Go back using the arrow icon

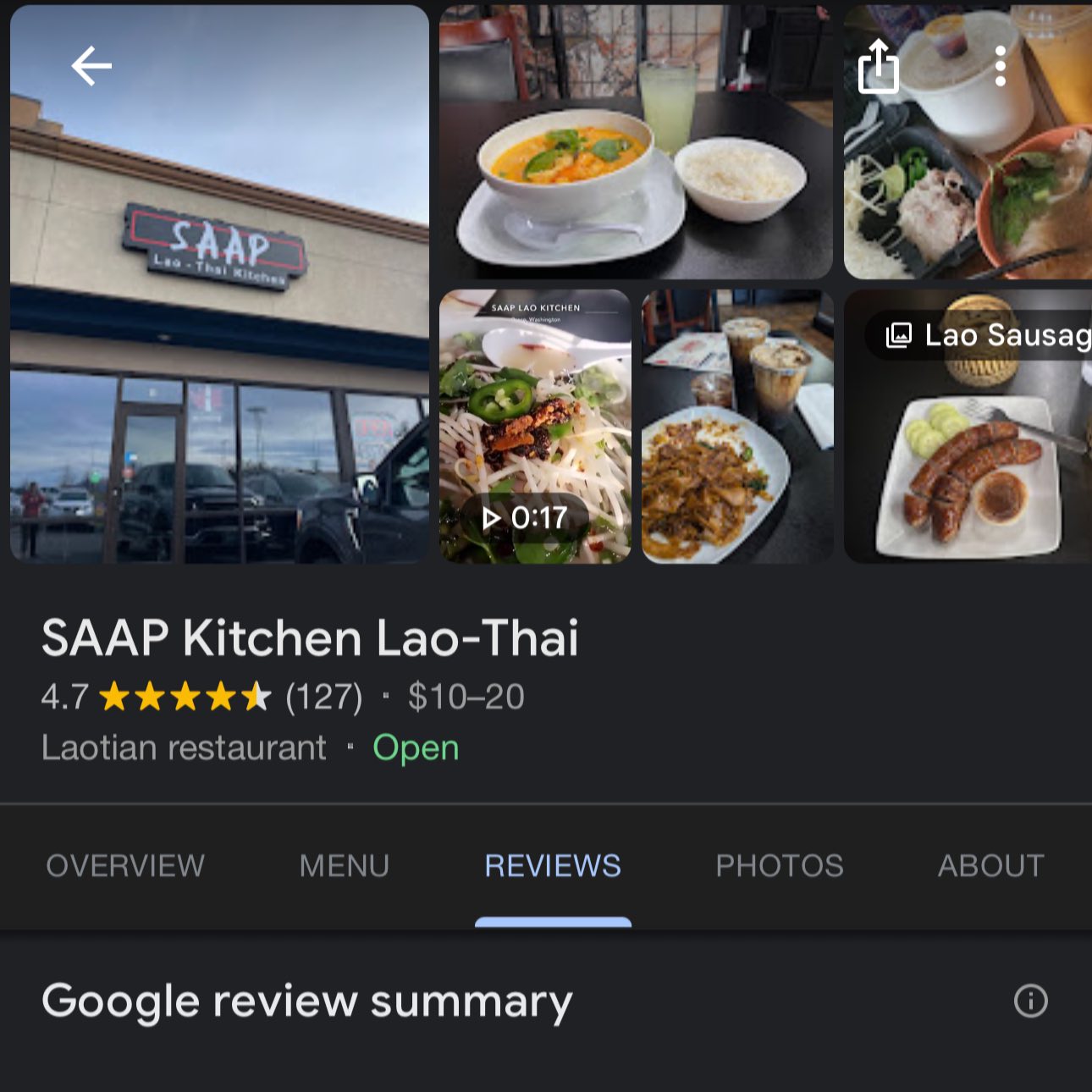pyautogui.click(x=91, y=66)
